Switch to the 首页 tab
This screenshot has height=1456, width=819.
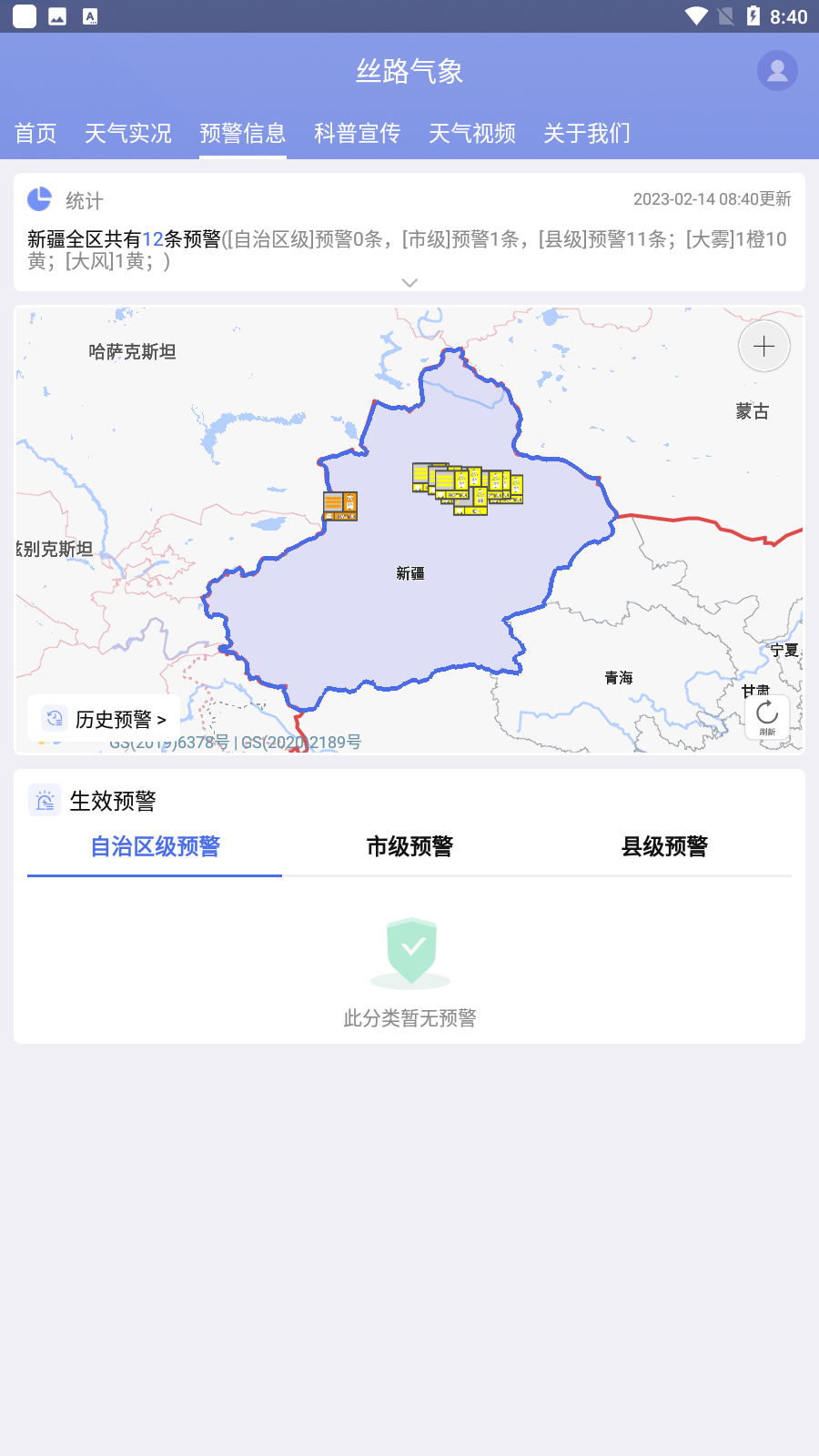pyautogui.click(x=35, y=134)
